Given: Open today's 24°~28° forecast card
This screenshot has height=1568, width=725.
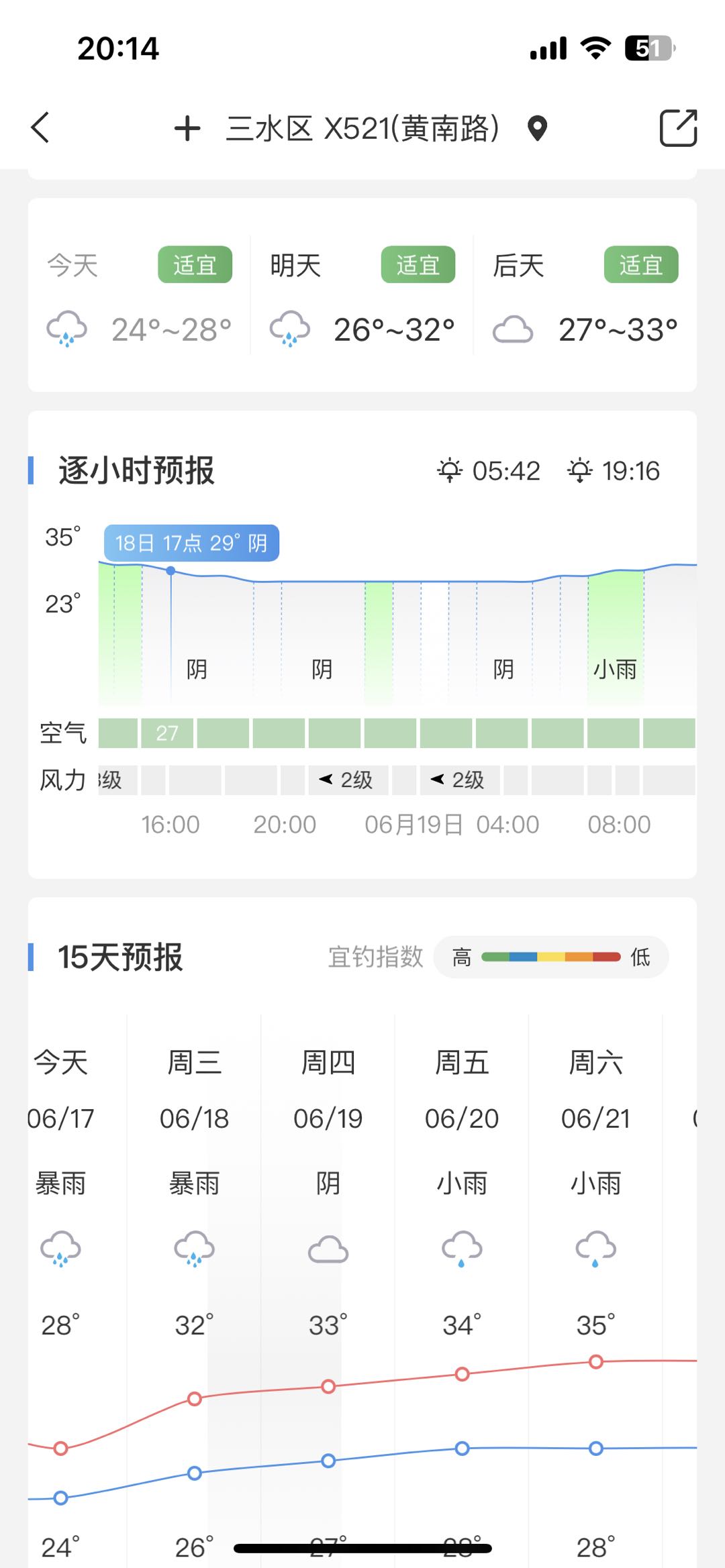Looking at the screenshot, I should (139, 295).
